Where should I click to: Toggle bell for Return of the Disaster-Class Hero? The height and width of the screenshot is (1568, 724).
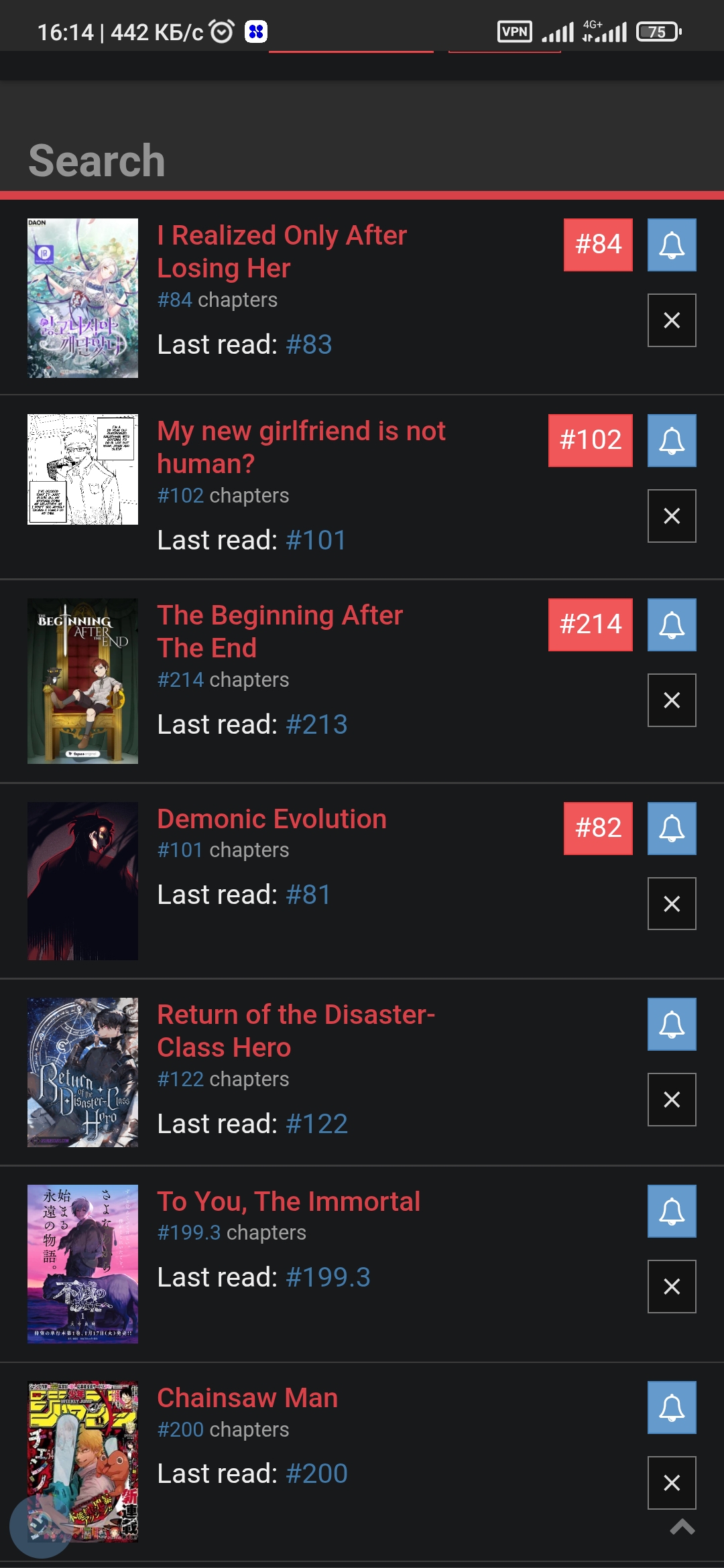pyautogui.click(x=672, y=1024)
